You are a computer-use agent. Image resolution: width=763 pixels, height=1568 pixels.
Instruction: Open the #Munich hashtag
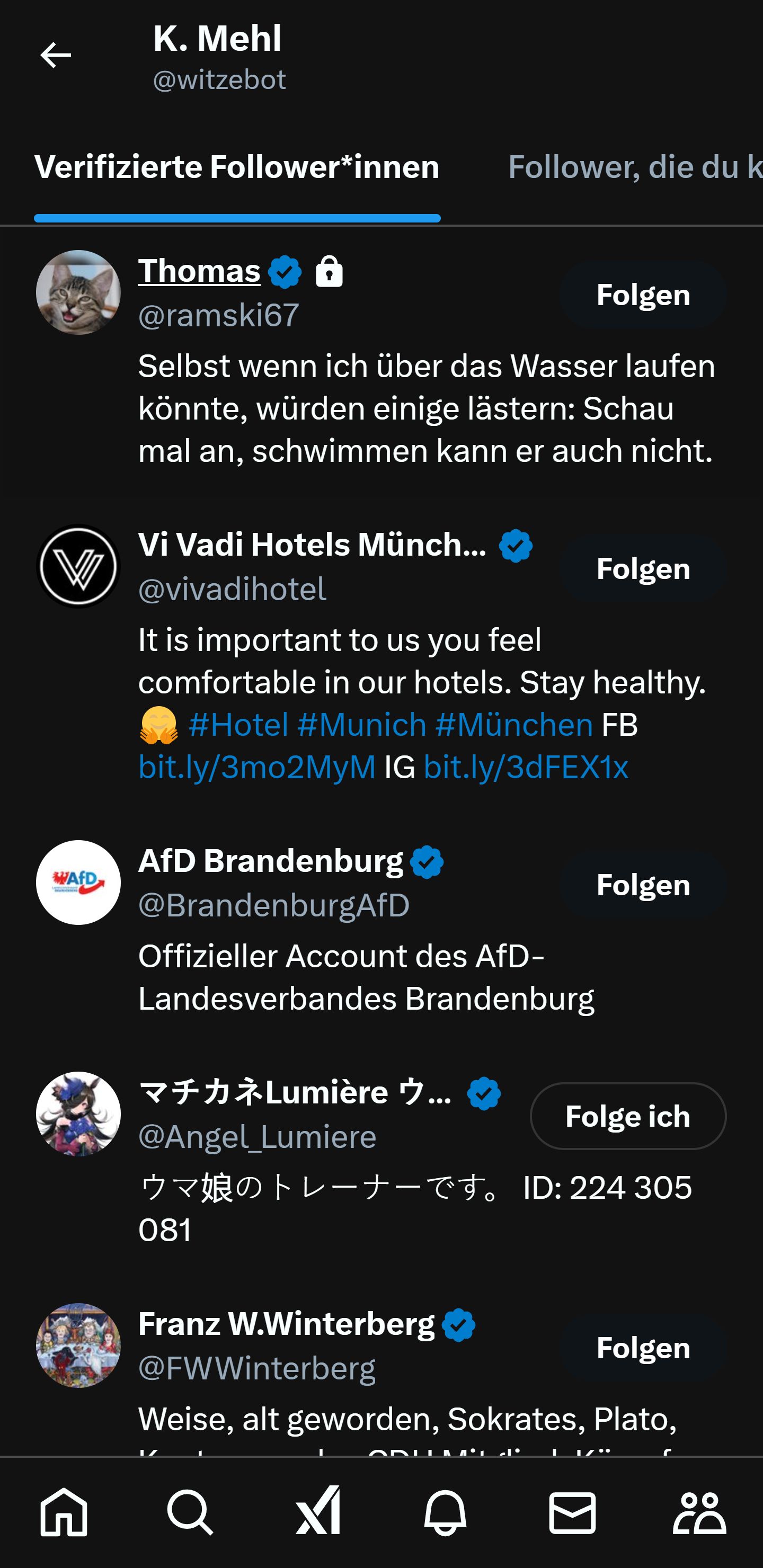(362, 725)
